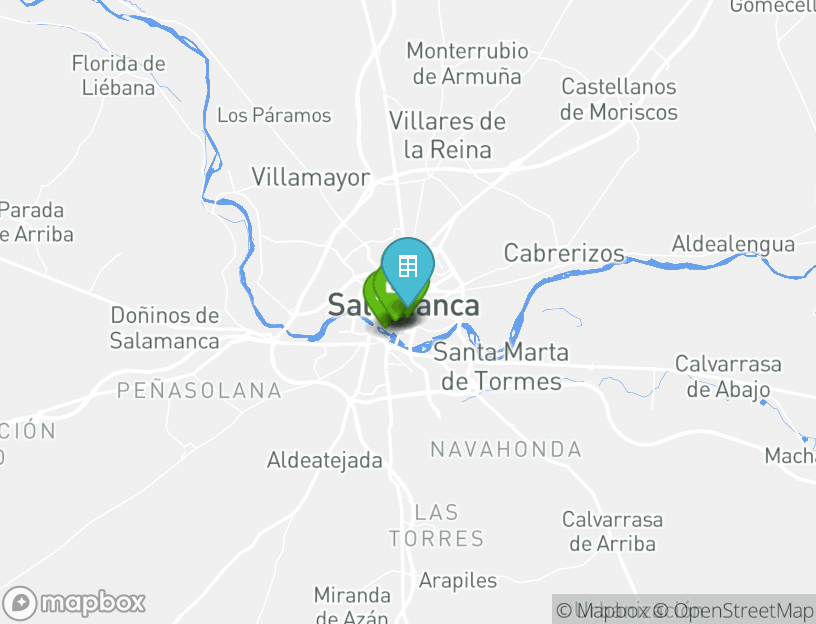The height and width of the screenshot is (624, 816).
Task: Tap the blue building map marker
Action: 407,267
